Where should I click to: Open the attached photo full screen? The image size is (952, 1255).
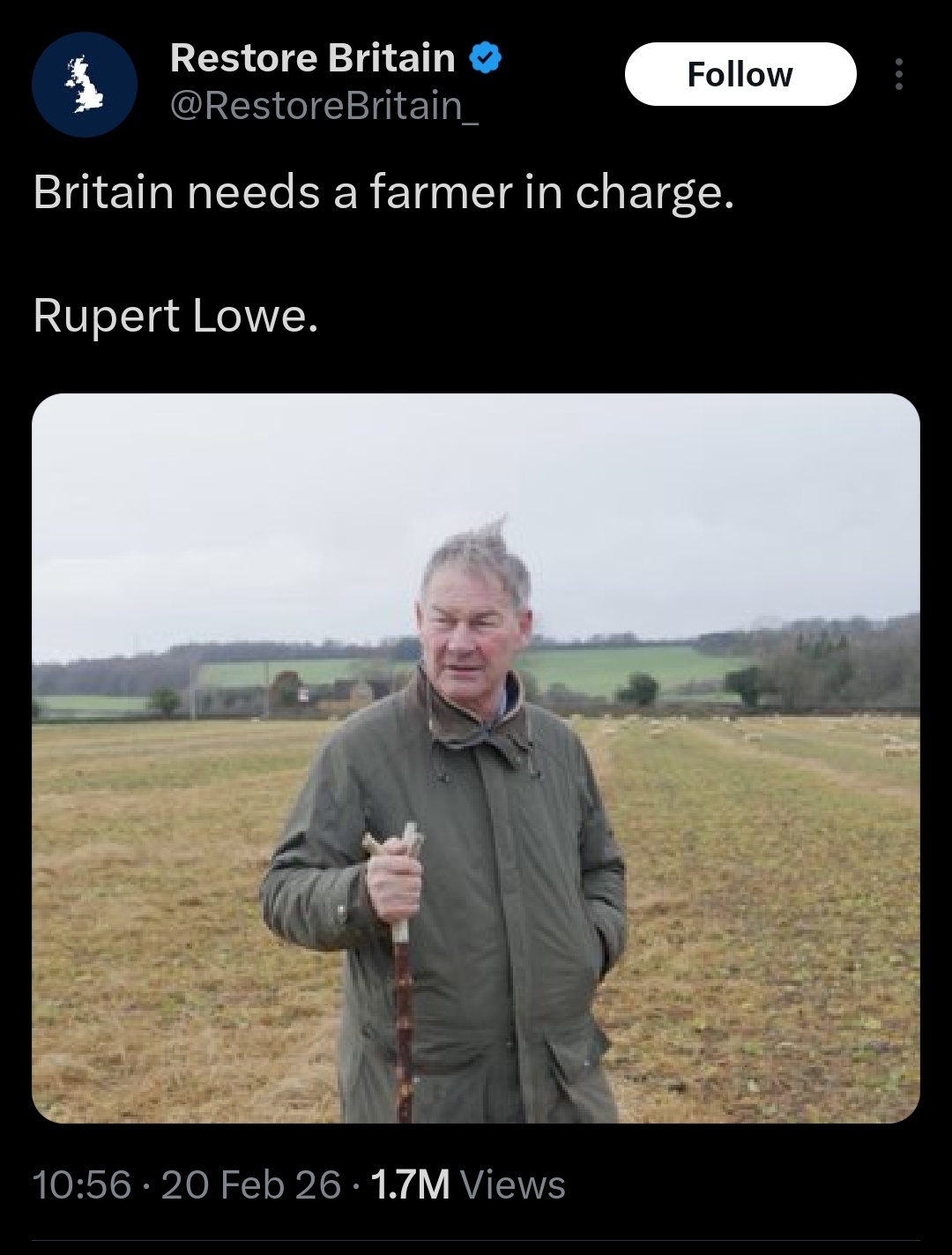(476, 758)
